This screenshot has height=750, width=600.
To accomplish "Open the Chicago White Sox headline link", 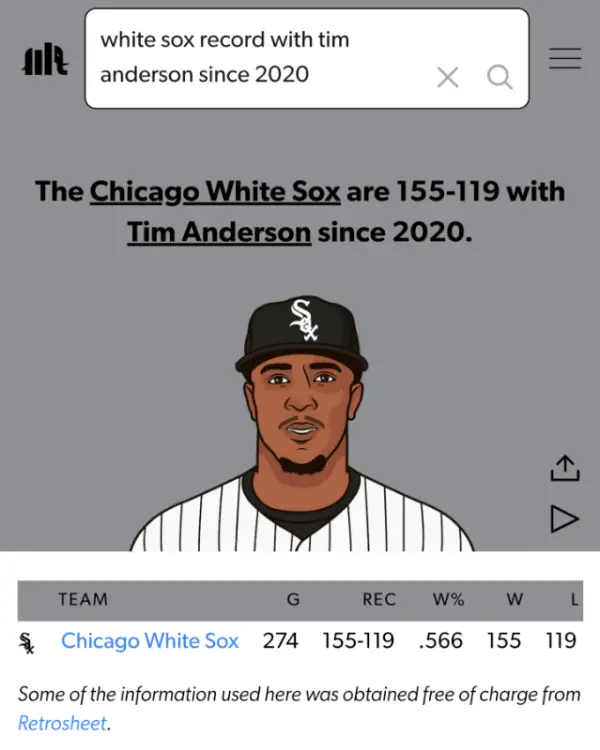I will 215,191.
